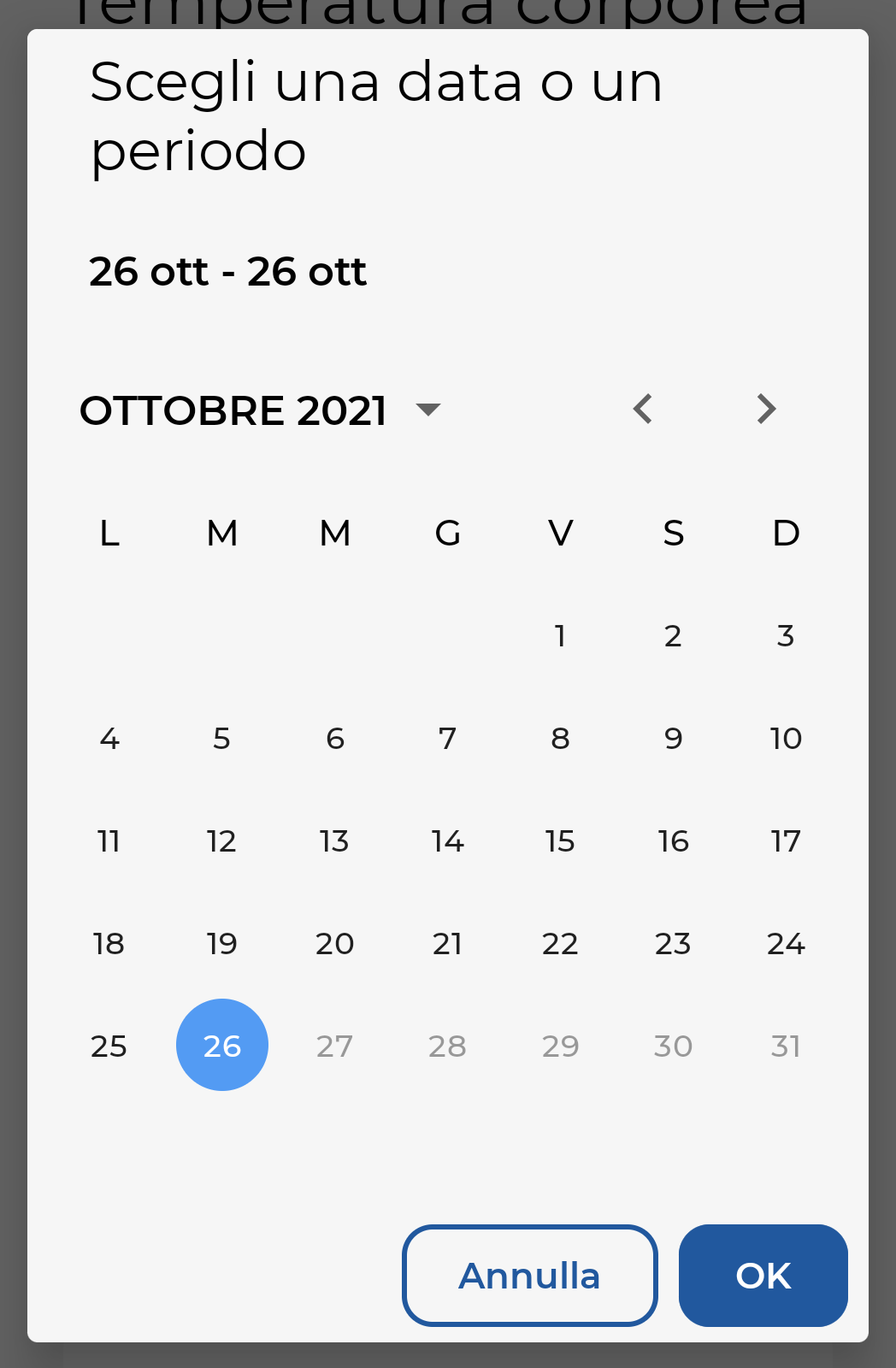This screenshot has width=896, height=1368.
Task: Select October 4 on the calendar
Action: coord(109,738)
